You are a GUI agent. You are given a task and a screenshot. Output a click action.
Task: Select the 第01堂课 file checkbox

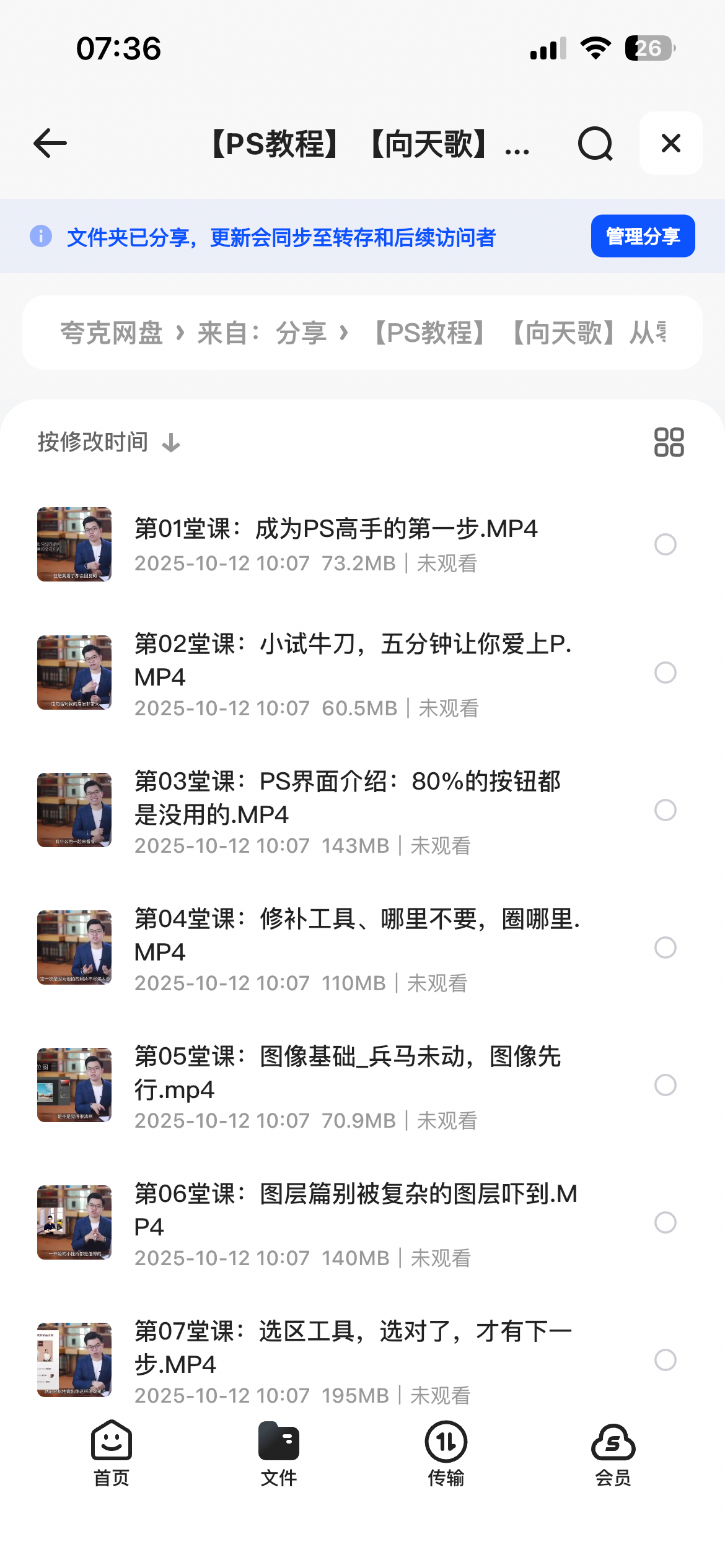665,545
